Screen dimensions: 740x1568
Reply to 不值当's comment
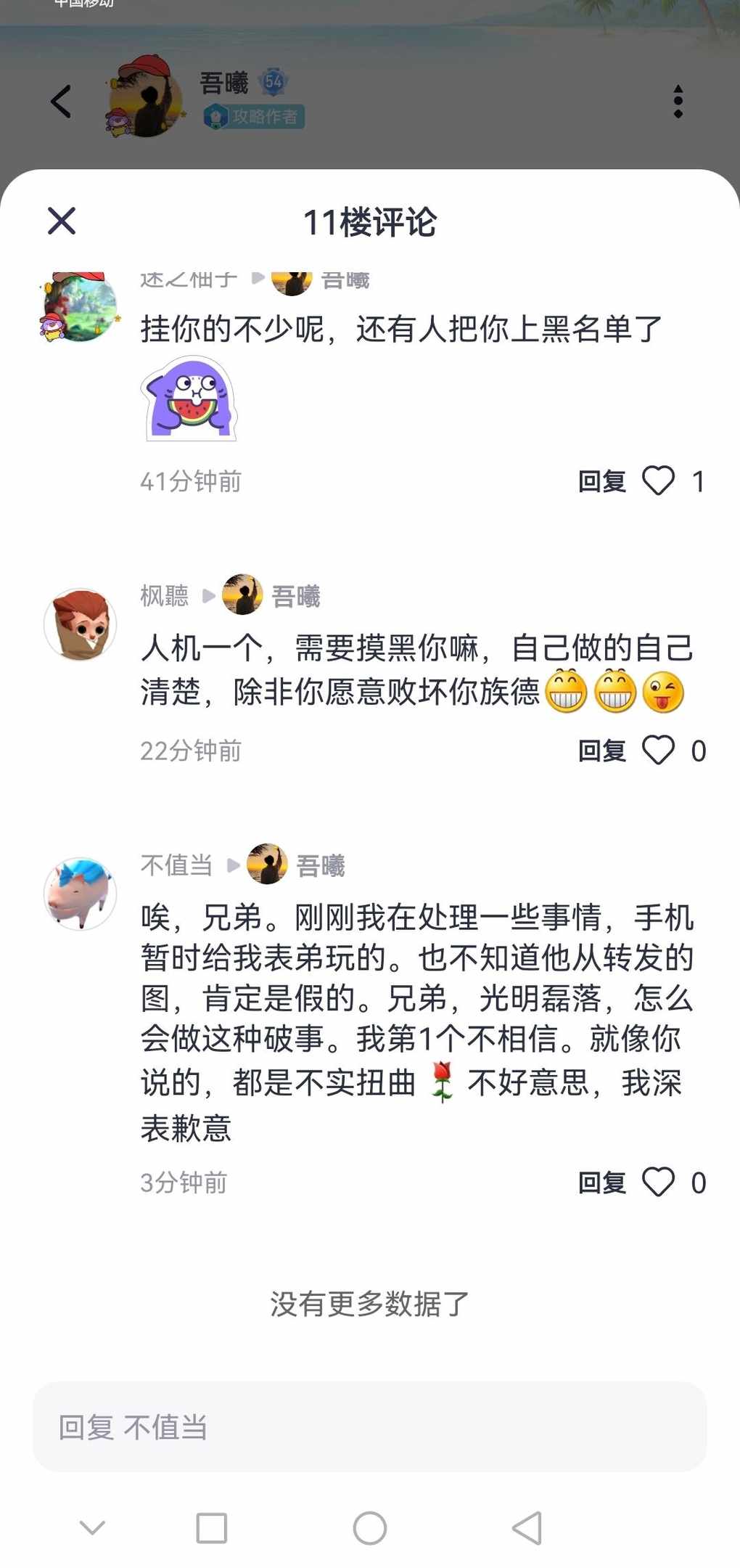pos(601,1183)
